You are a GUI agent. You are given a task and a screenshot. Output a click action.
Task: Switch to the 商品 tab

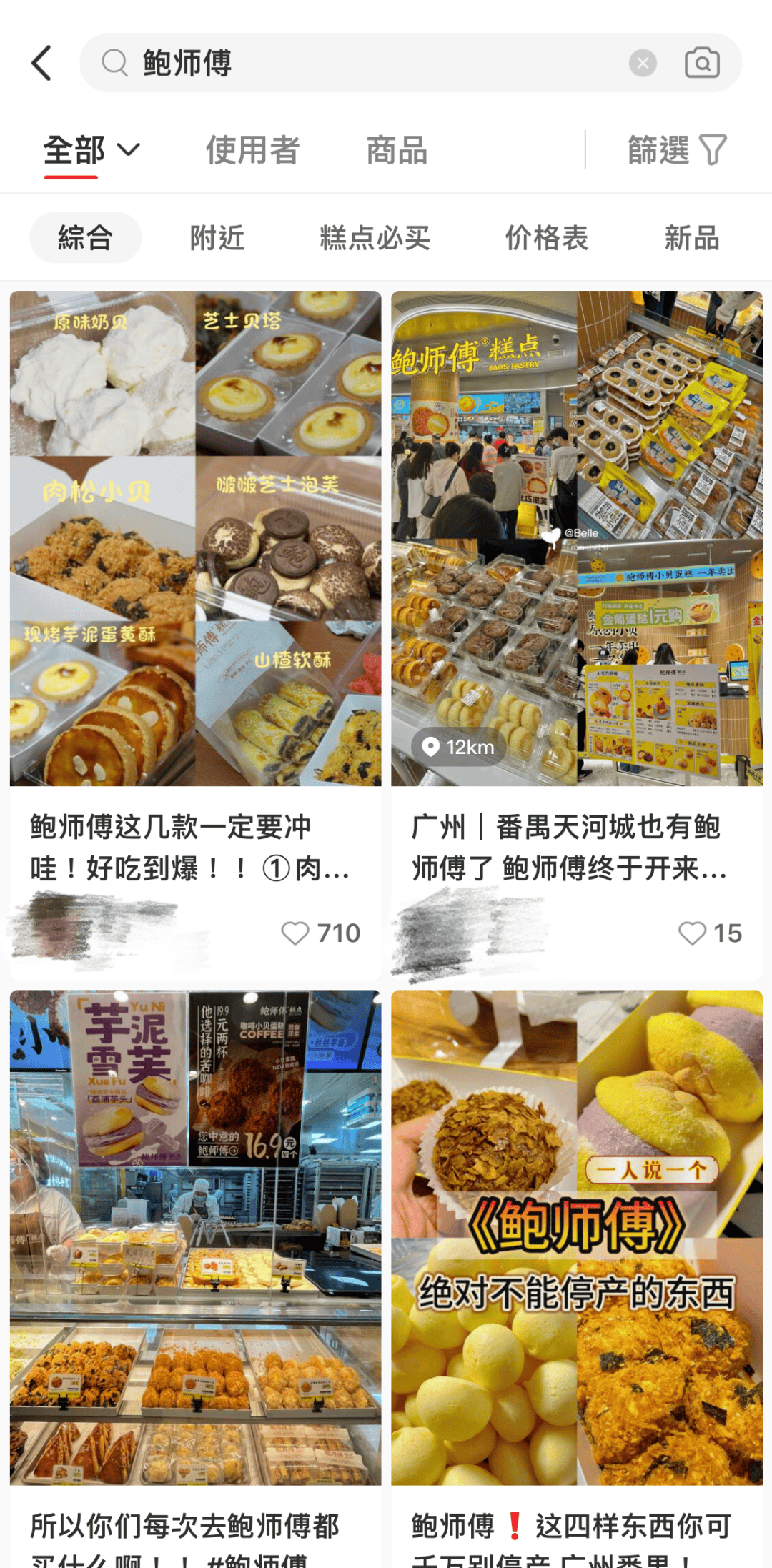click(x=397, y=150)
